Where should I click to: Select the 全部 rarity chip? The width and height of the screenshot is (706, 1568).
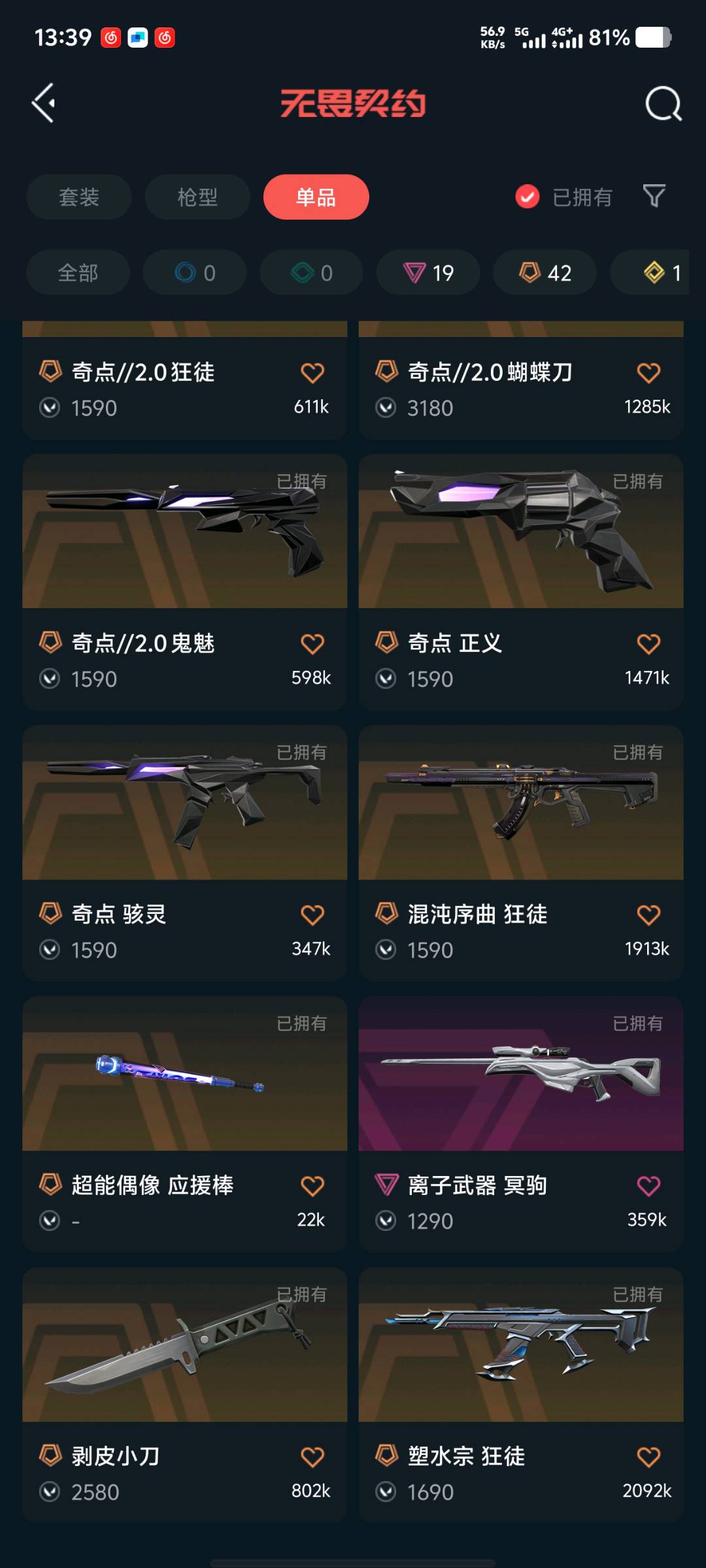point(78,272)
